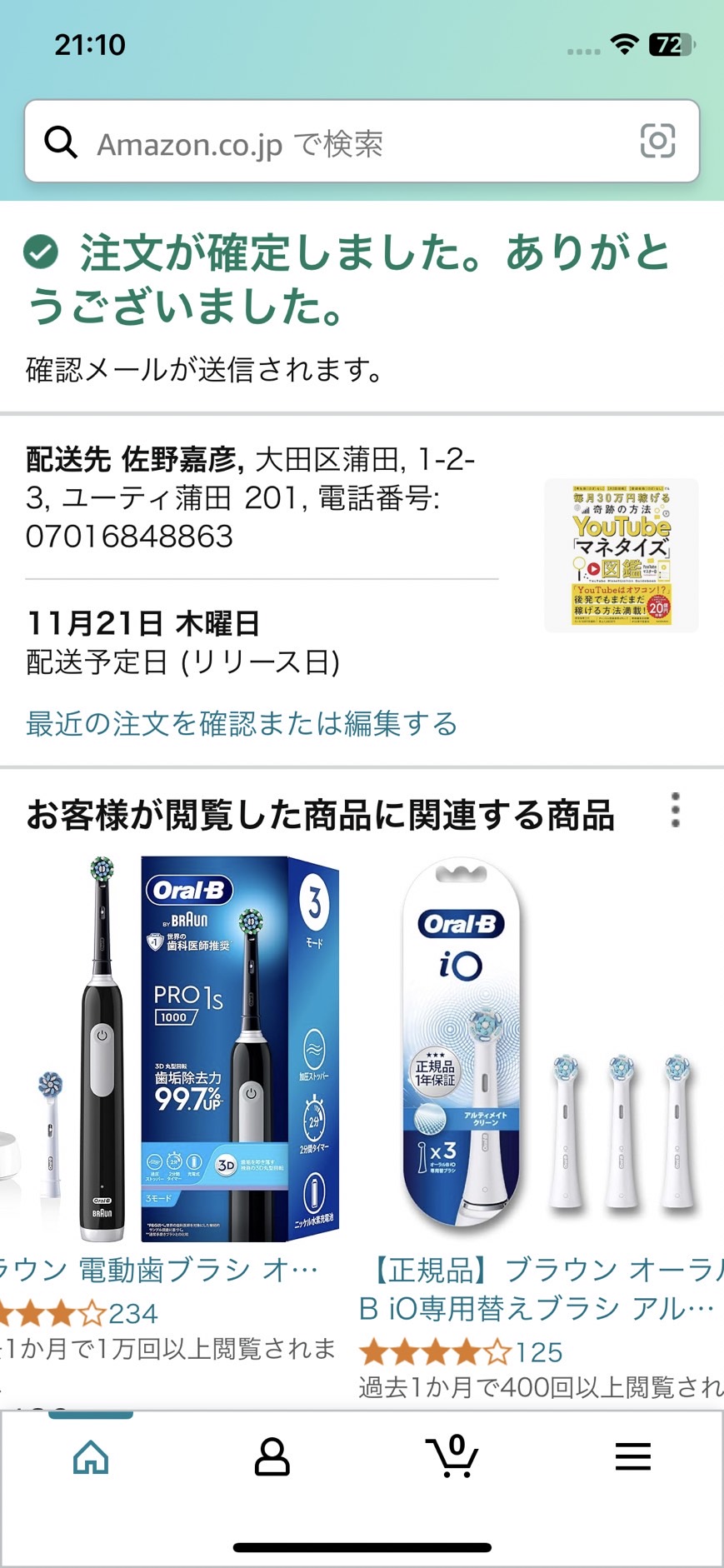Switch to the account profile tab

tap(272, 1457)
